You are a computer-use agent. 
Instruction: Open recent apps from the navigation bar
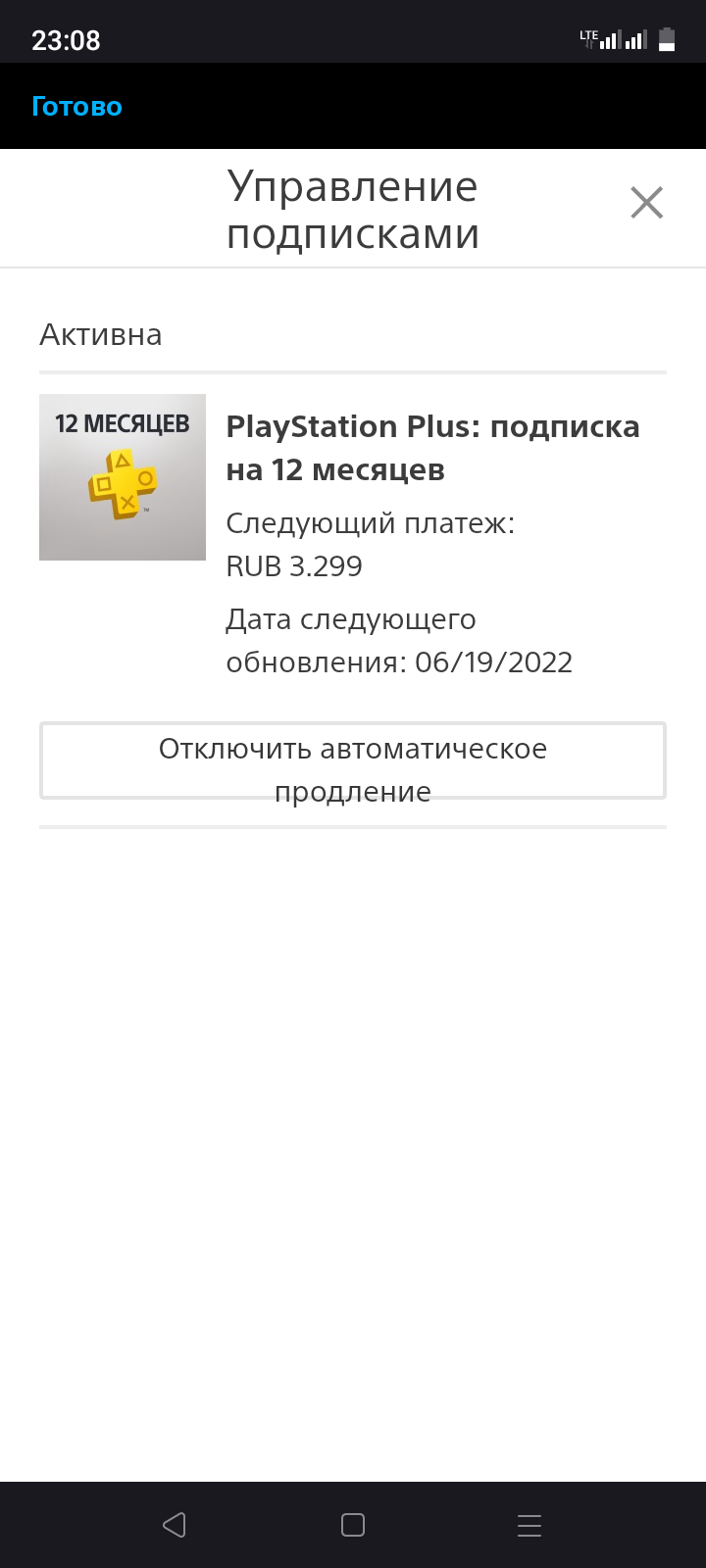coord(529,1525)
